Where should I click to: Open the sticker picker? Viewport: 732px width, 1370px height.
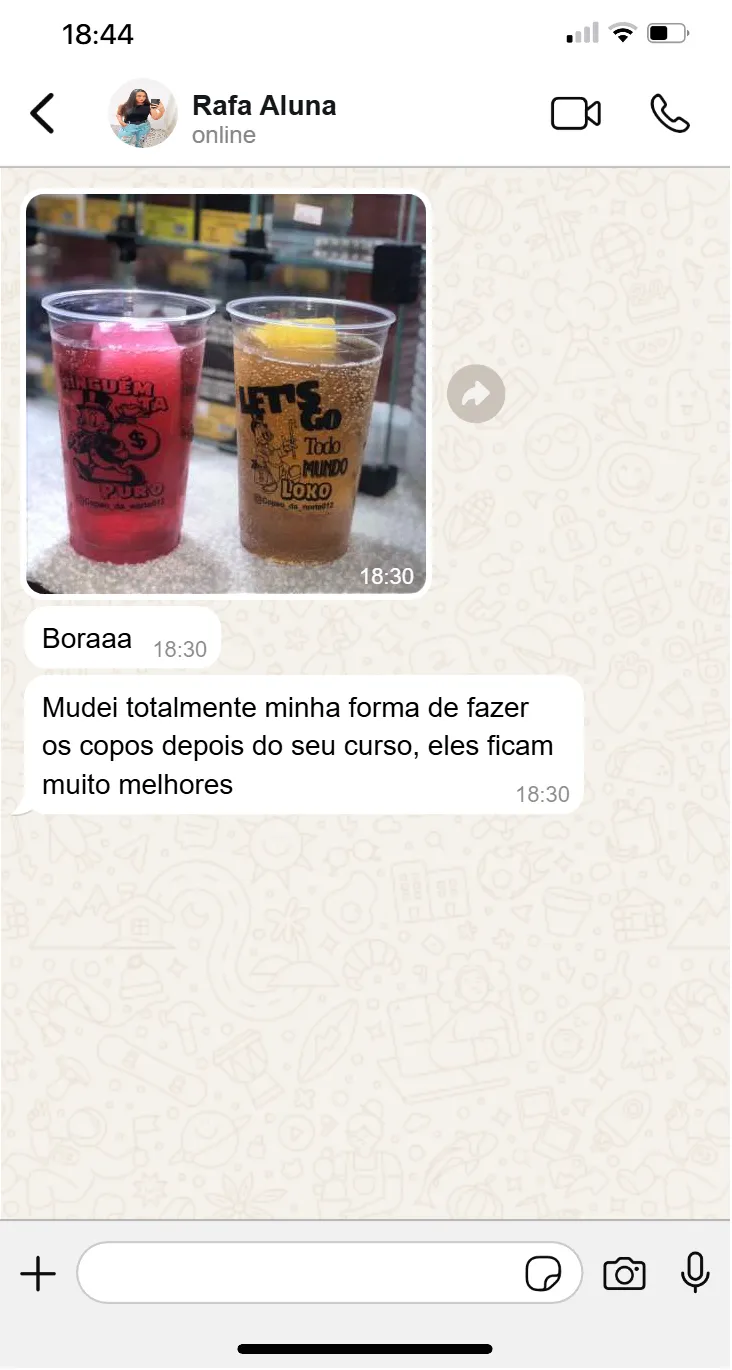coord(543,1274)
